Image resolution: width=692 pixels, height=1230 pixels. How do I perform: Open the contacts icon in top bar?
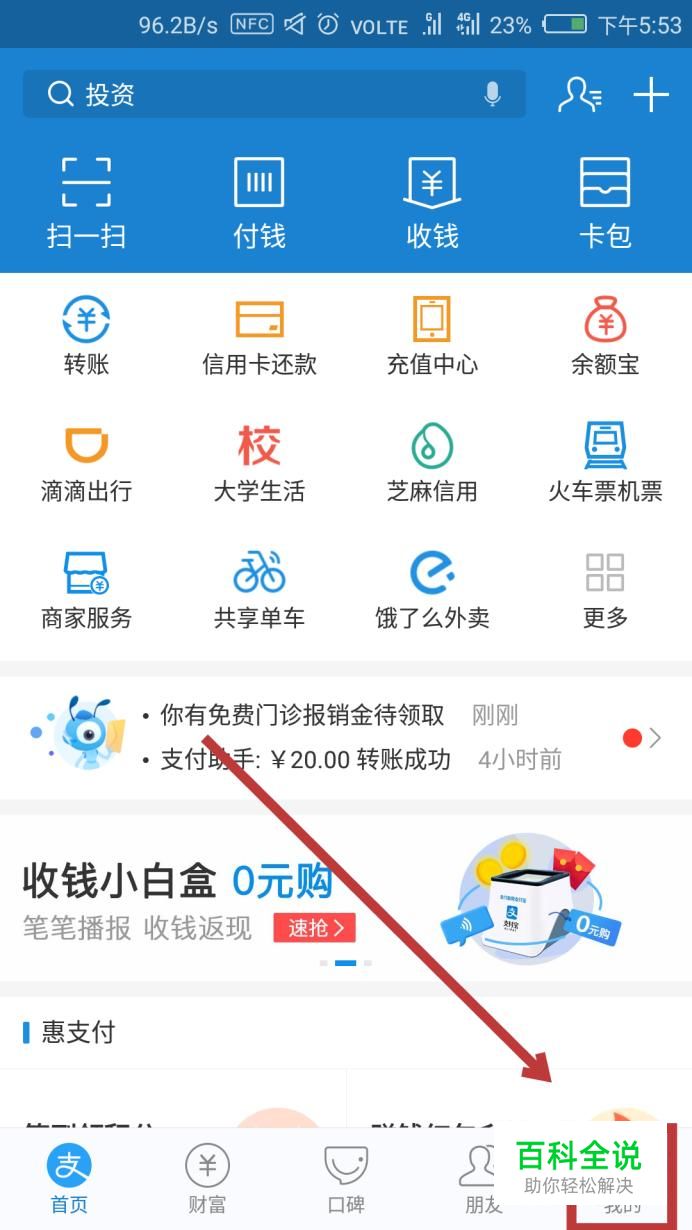point(579,95)
